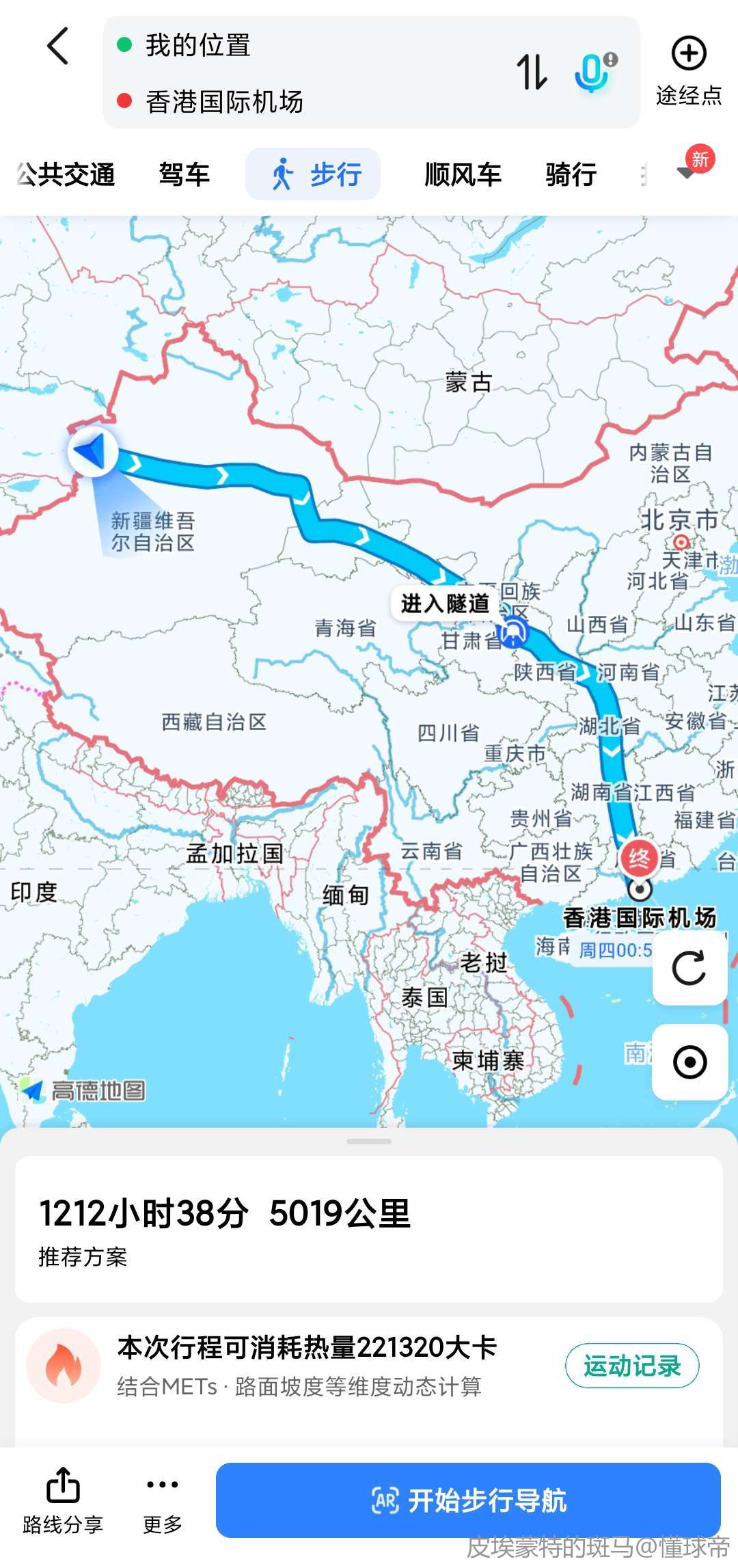Switch to the 驾车 tab

184,174
